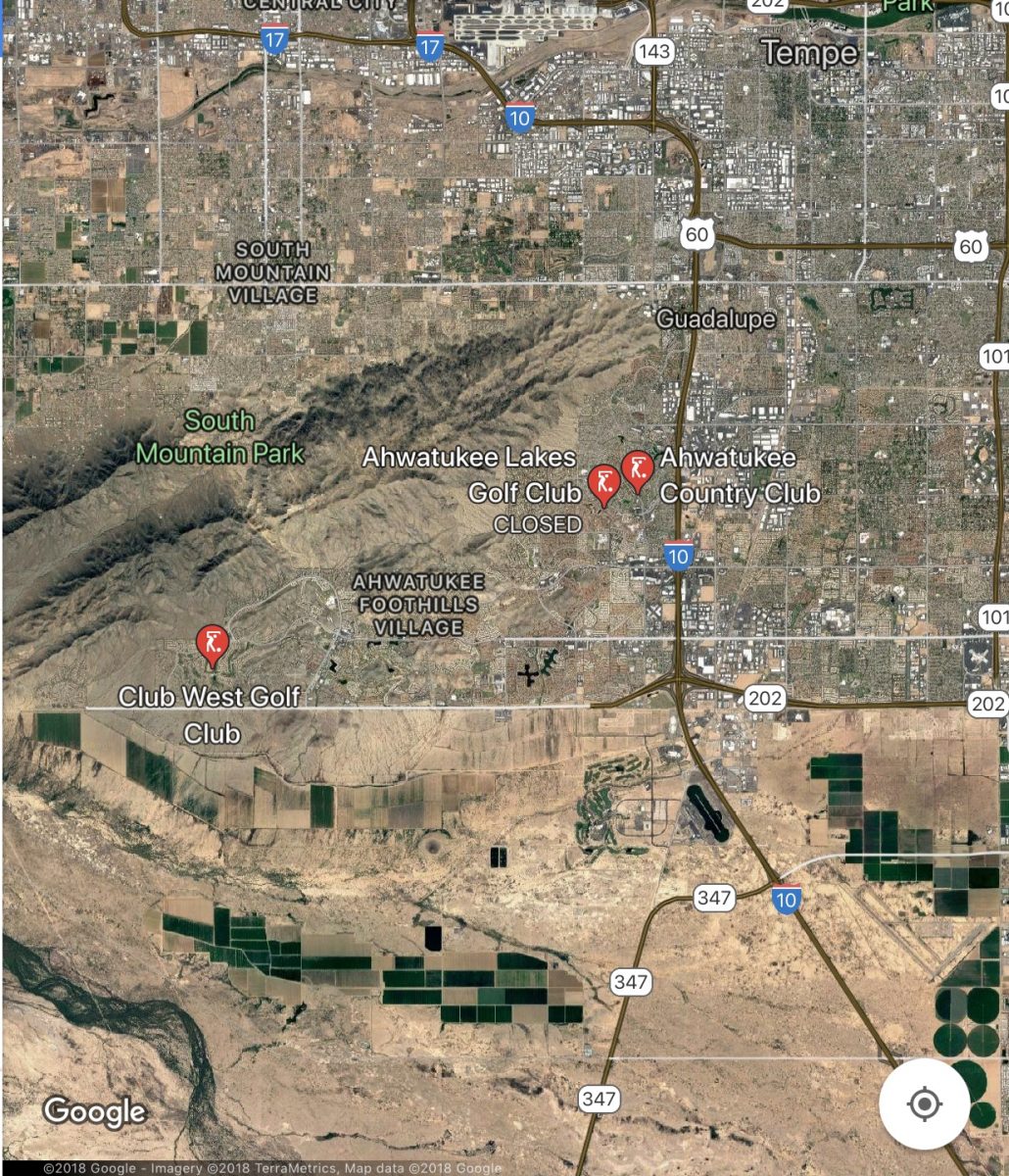
Task: Select the Route 347 shield at bottom
Action: point(601,1097)
